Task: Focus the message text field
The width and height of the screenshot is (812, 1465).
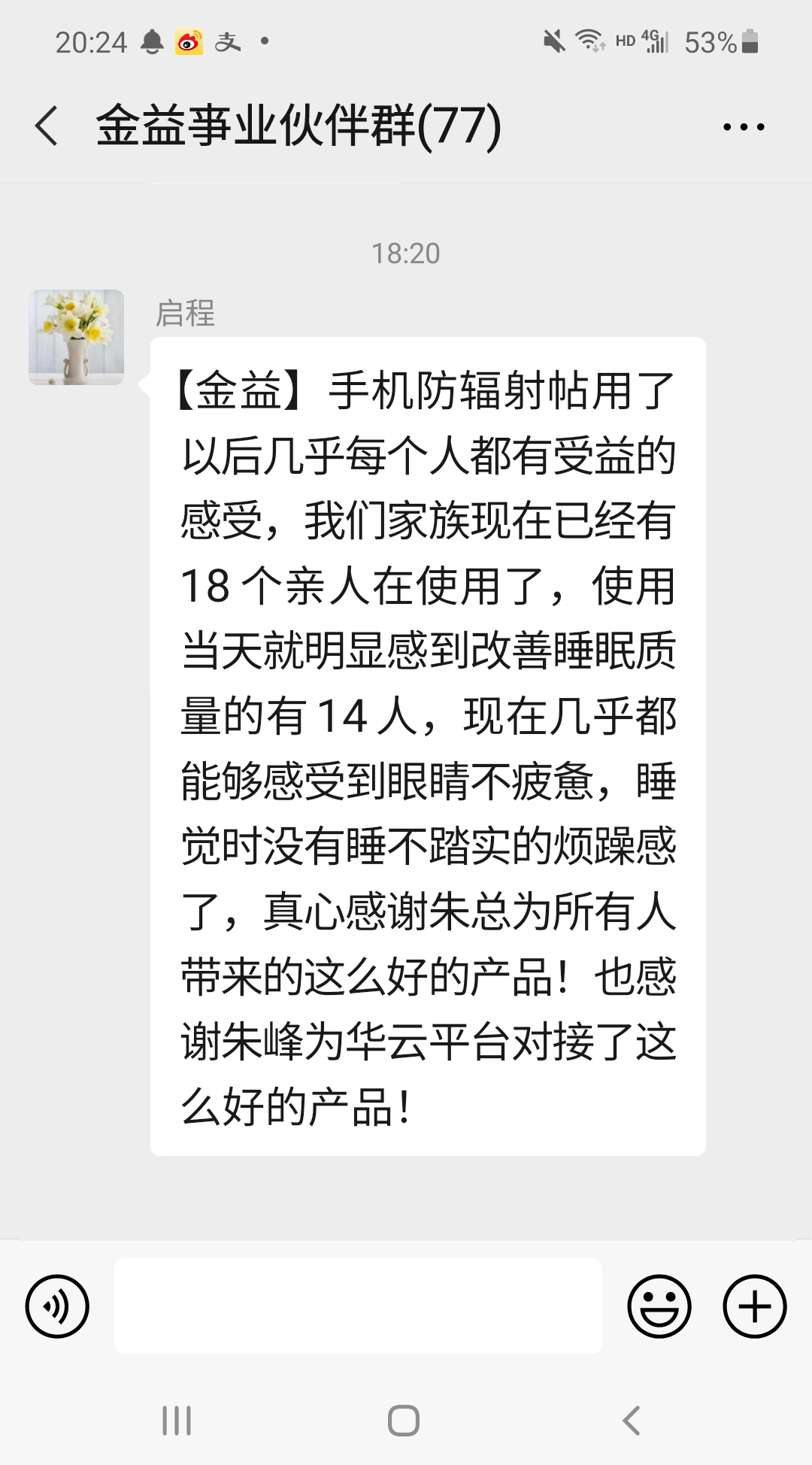Action: [x=358, y=1306]
